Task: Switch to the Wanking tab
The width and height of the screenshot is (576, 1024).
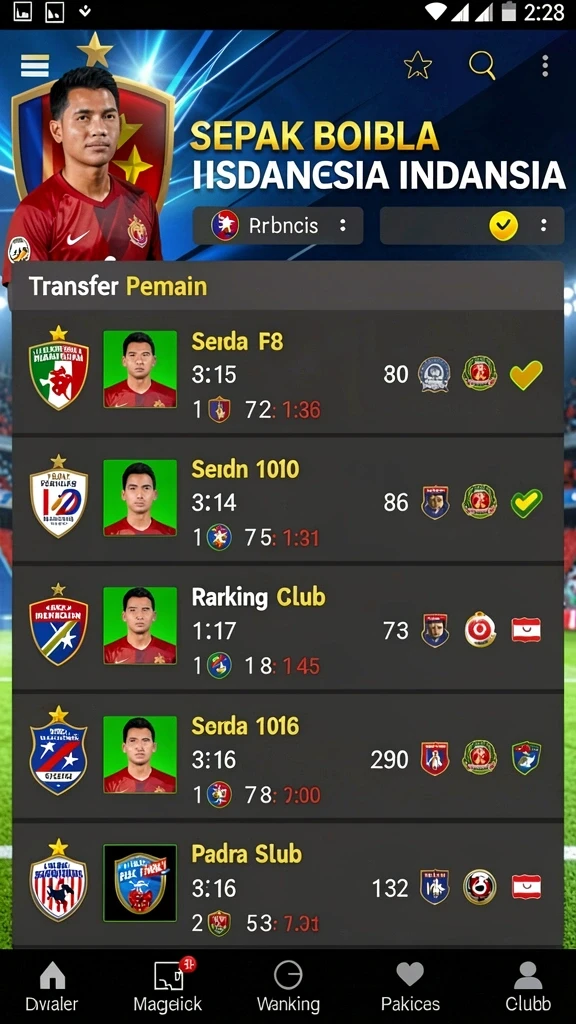Action: pos(288,987)
